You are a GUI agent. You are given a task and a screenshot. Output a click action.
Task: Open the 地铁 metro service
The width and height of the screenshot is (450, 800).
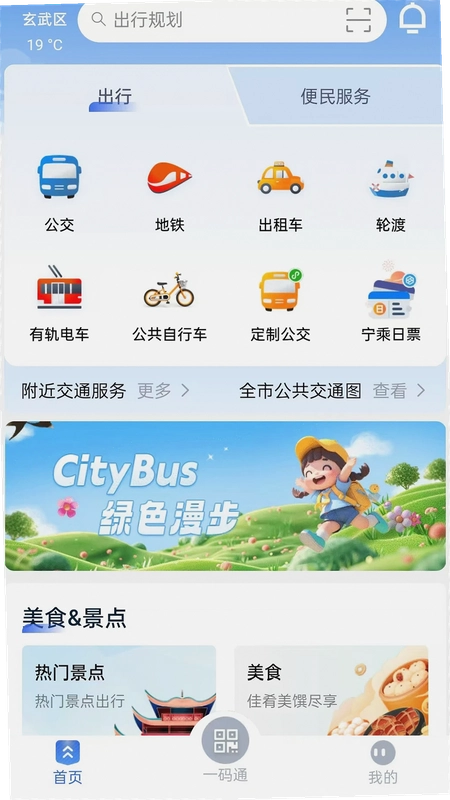[169, 194]
